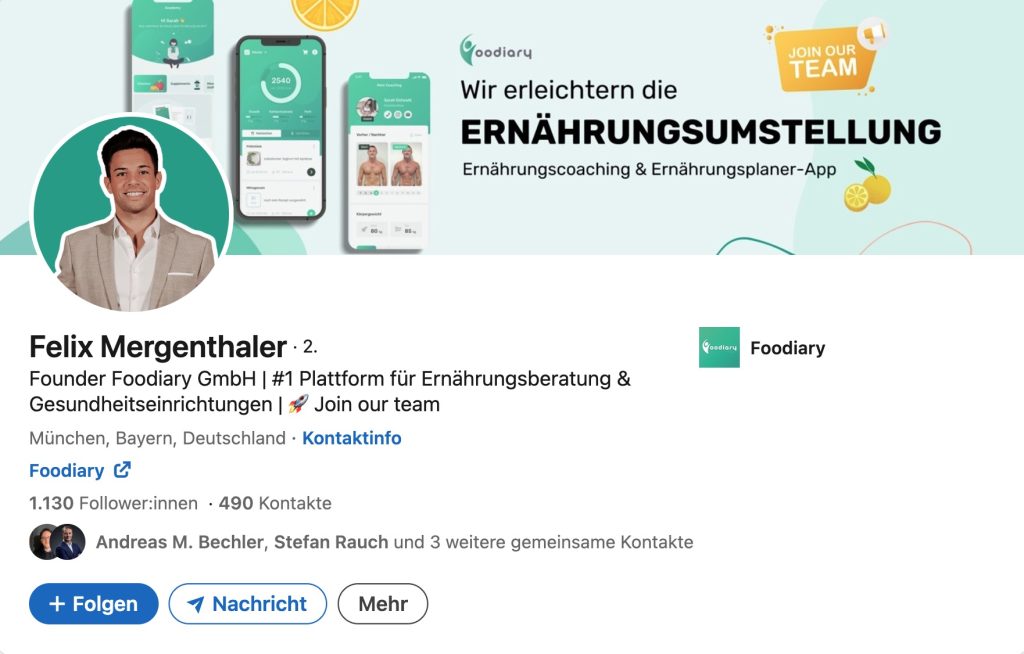Enlarge Felix Mergenthaler's profile photo
The height and width of the screenshot is (654, 1024).
click(132, 214)
